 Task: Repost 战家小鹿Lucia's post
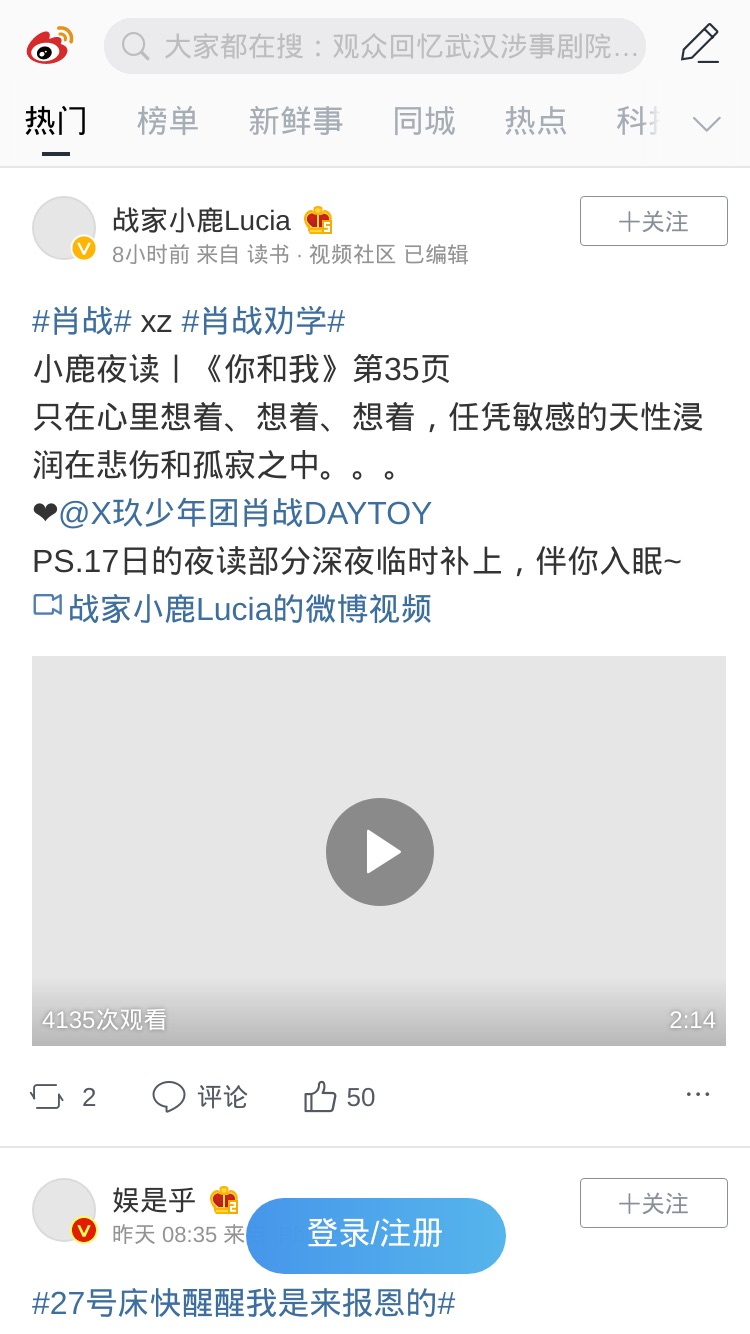pos(64,1097)
